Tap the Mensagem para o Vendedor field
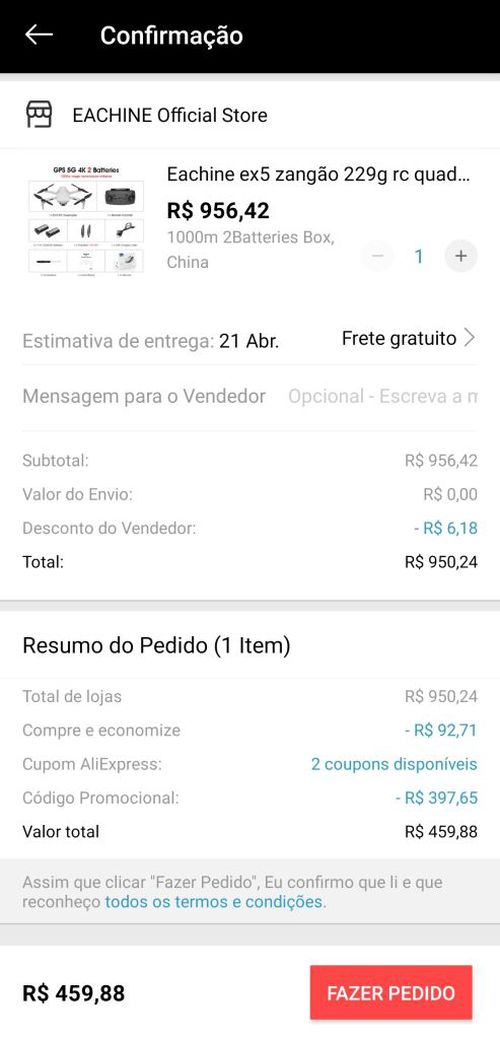This screenshot has height=1039, width=500. 250,397
